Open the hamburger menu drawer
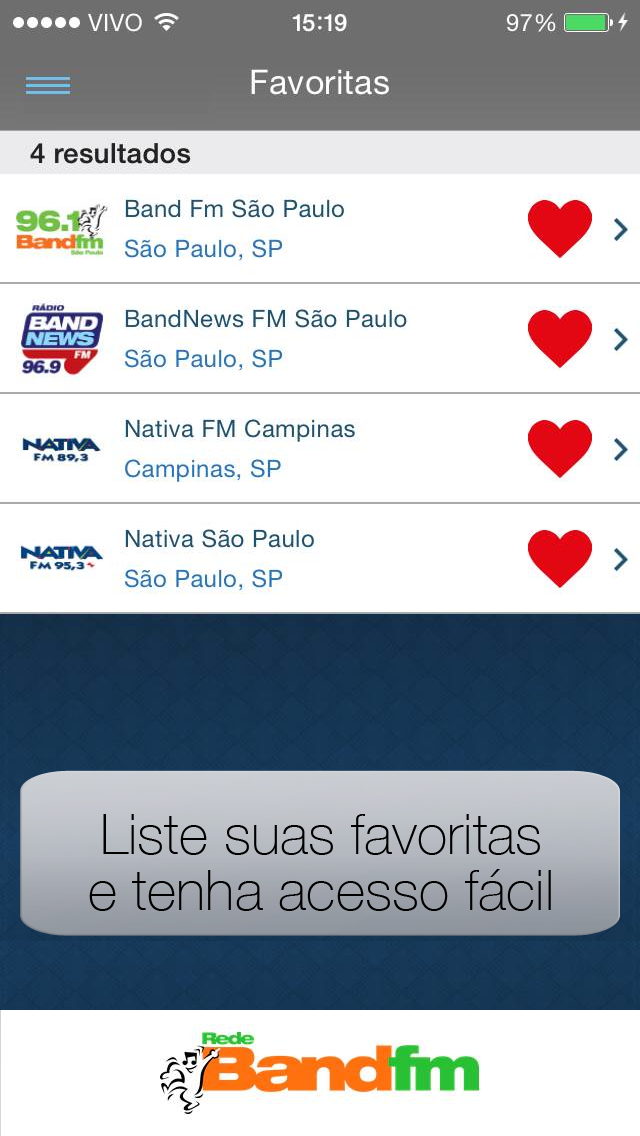Image resolution: width=640 pixels, height=1136 pixels. coord(48,84)
